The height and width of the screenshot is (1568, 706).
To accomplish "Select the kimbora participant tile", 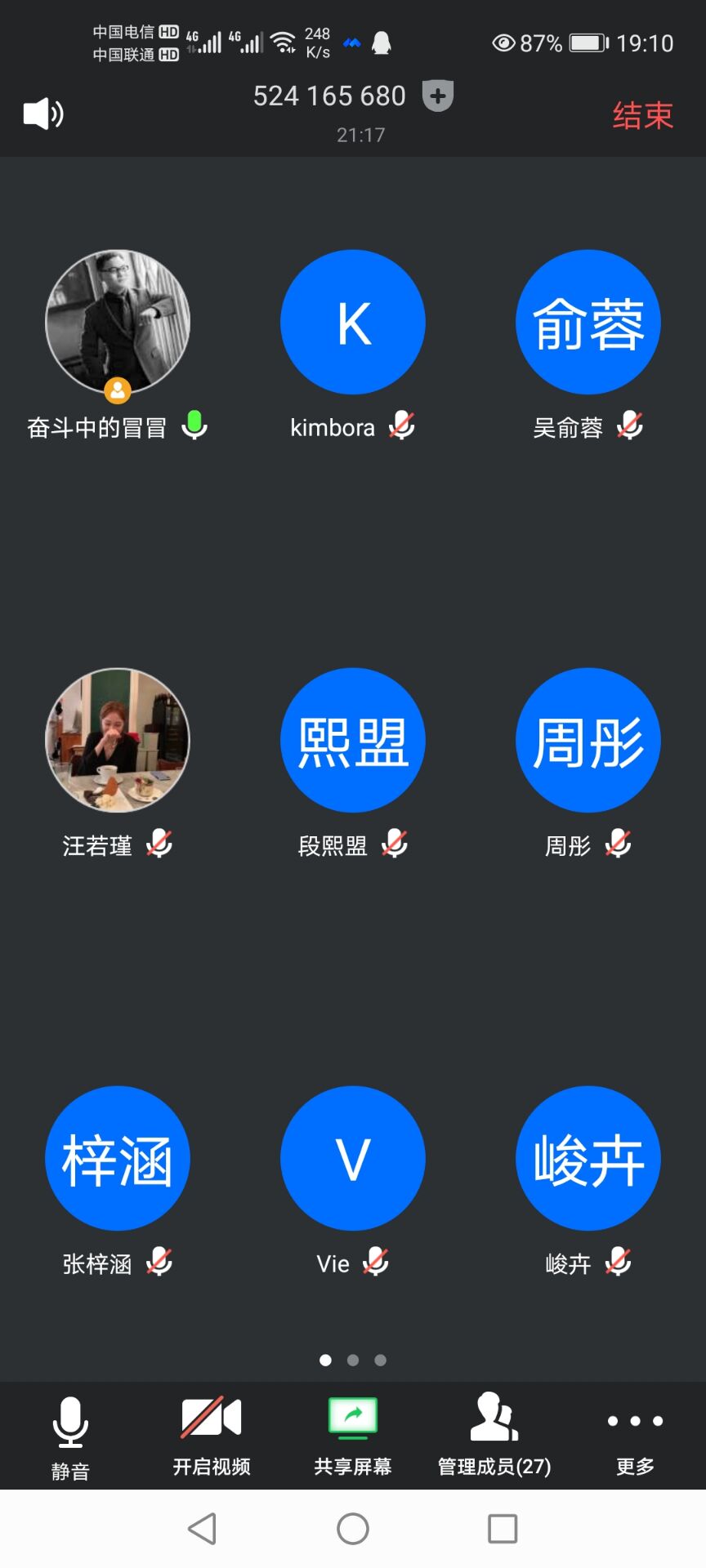I will coord(353,322).
